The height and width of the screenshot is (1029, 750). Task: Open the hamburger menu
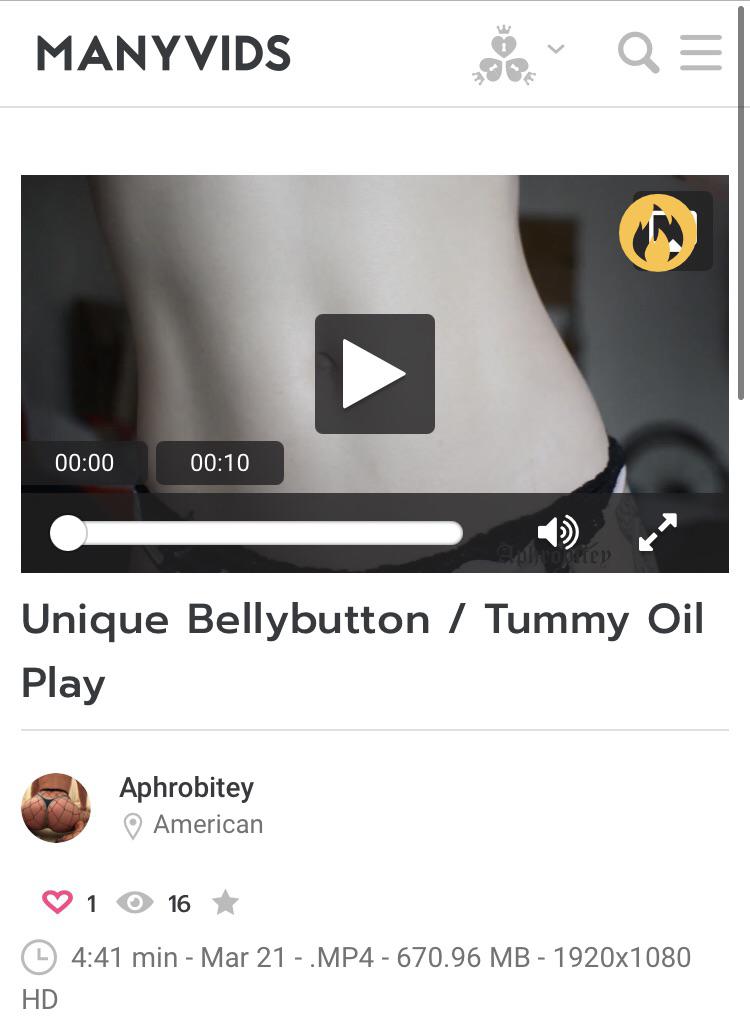coord(700,52)
